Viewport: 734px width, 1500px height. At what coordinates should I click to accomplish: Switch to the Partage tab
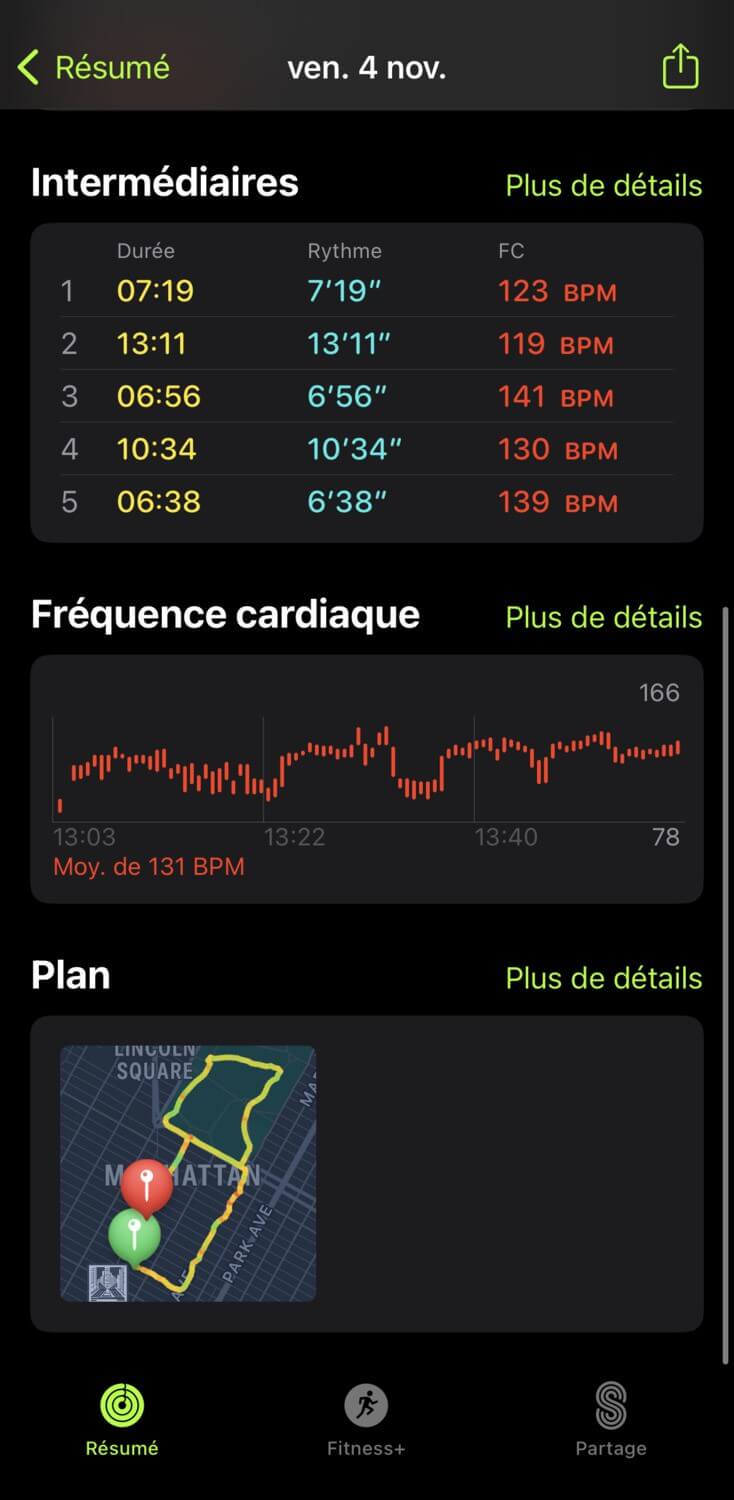coord(610,1419)
